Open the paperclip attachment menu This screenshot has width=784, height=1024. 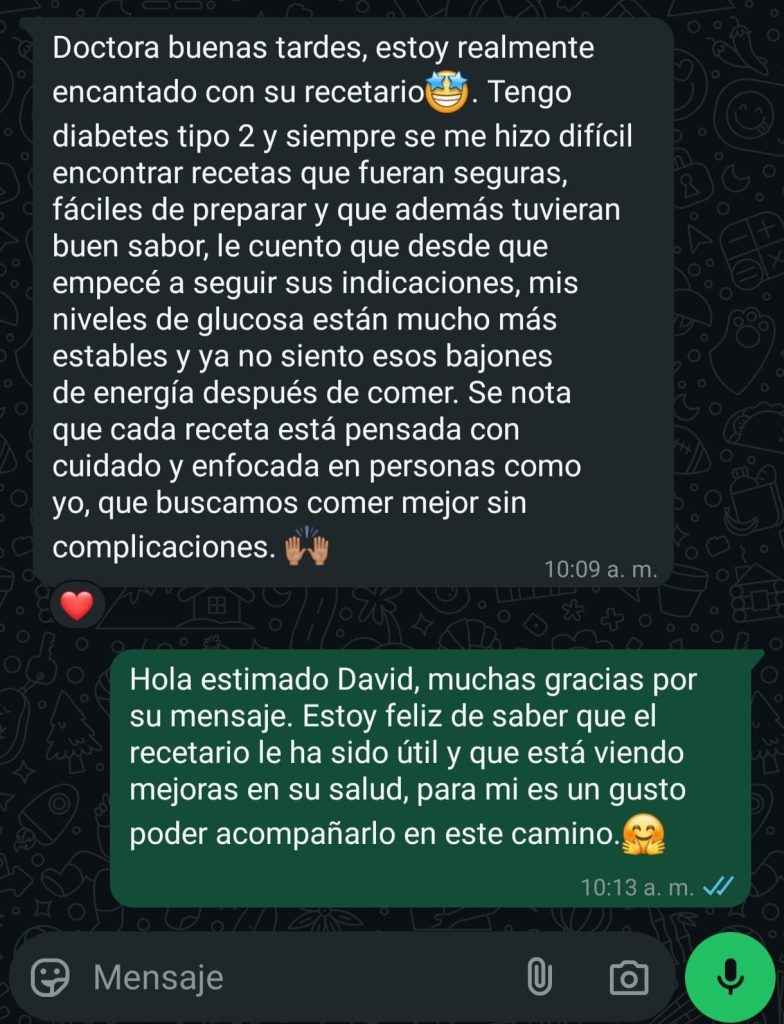coord(539,977)
